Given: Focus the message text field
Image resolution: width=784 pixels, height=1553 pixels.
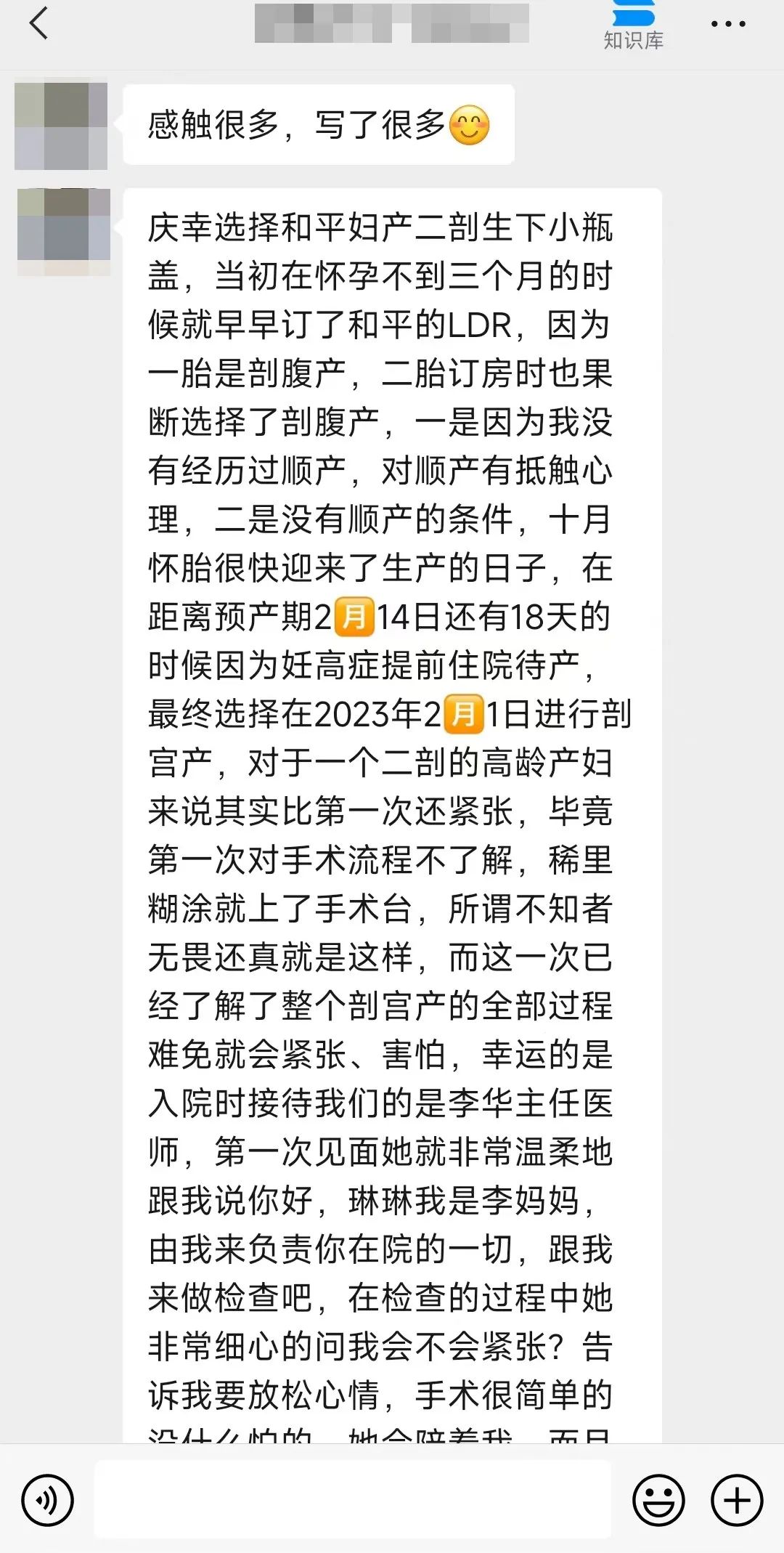Looking at the screenshot, I should (x=353, y=1499).
